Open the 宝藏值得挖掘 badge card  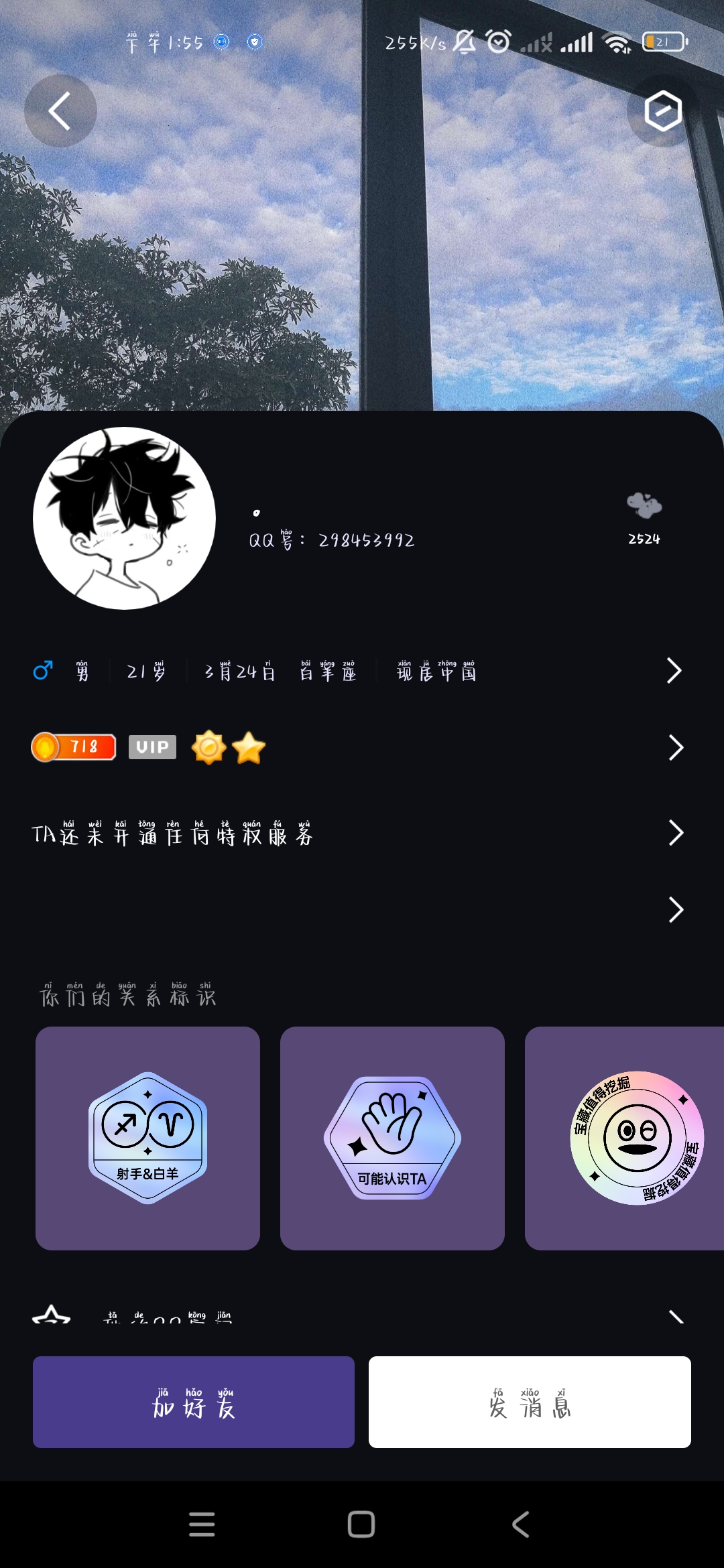pyautogui.click(x=625, y=1138)
